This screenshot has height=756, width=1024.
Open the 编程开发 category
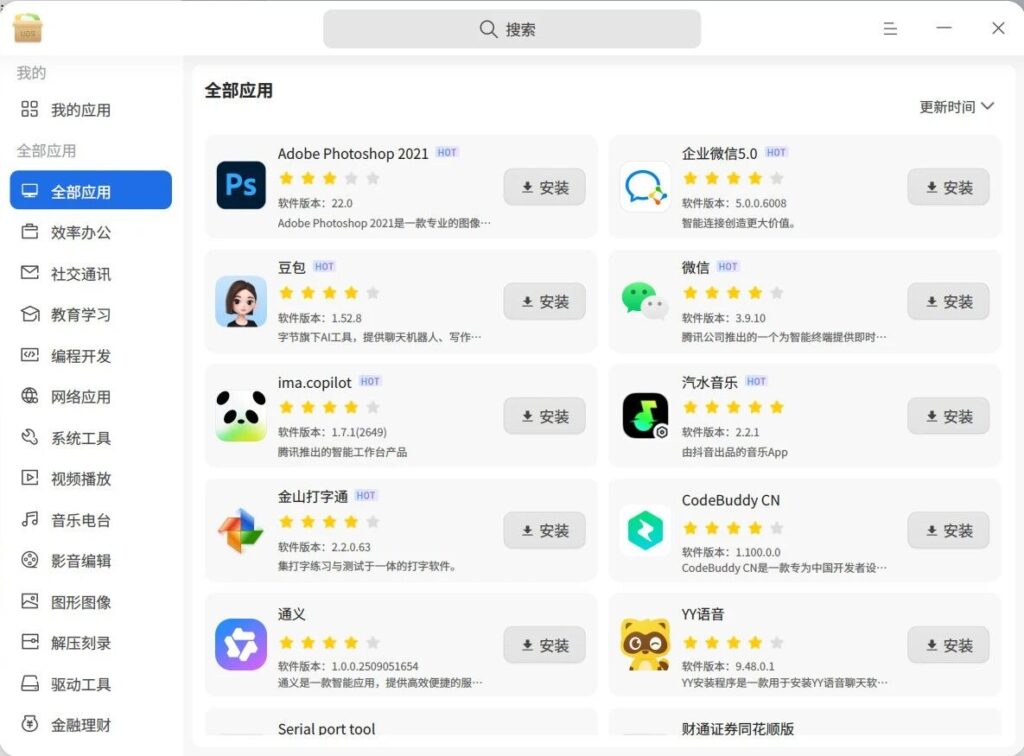80,356
